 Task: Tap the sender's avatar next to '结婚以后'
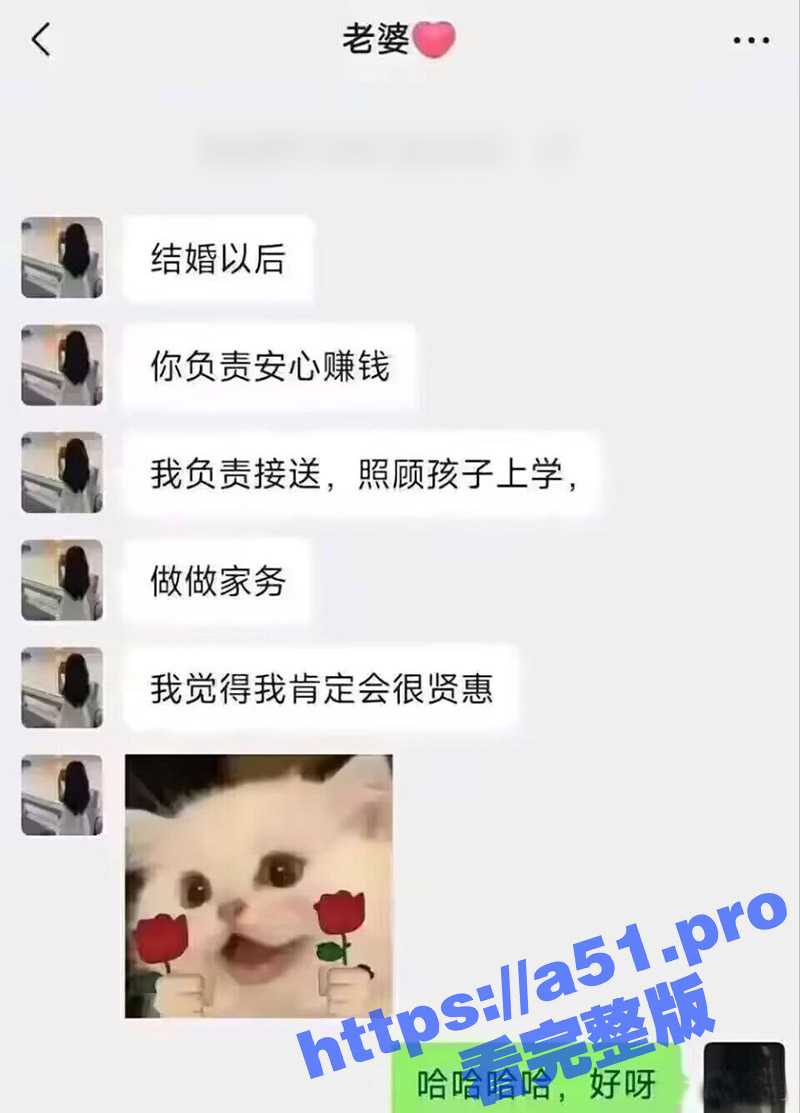click(62, 257)
